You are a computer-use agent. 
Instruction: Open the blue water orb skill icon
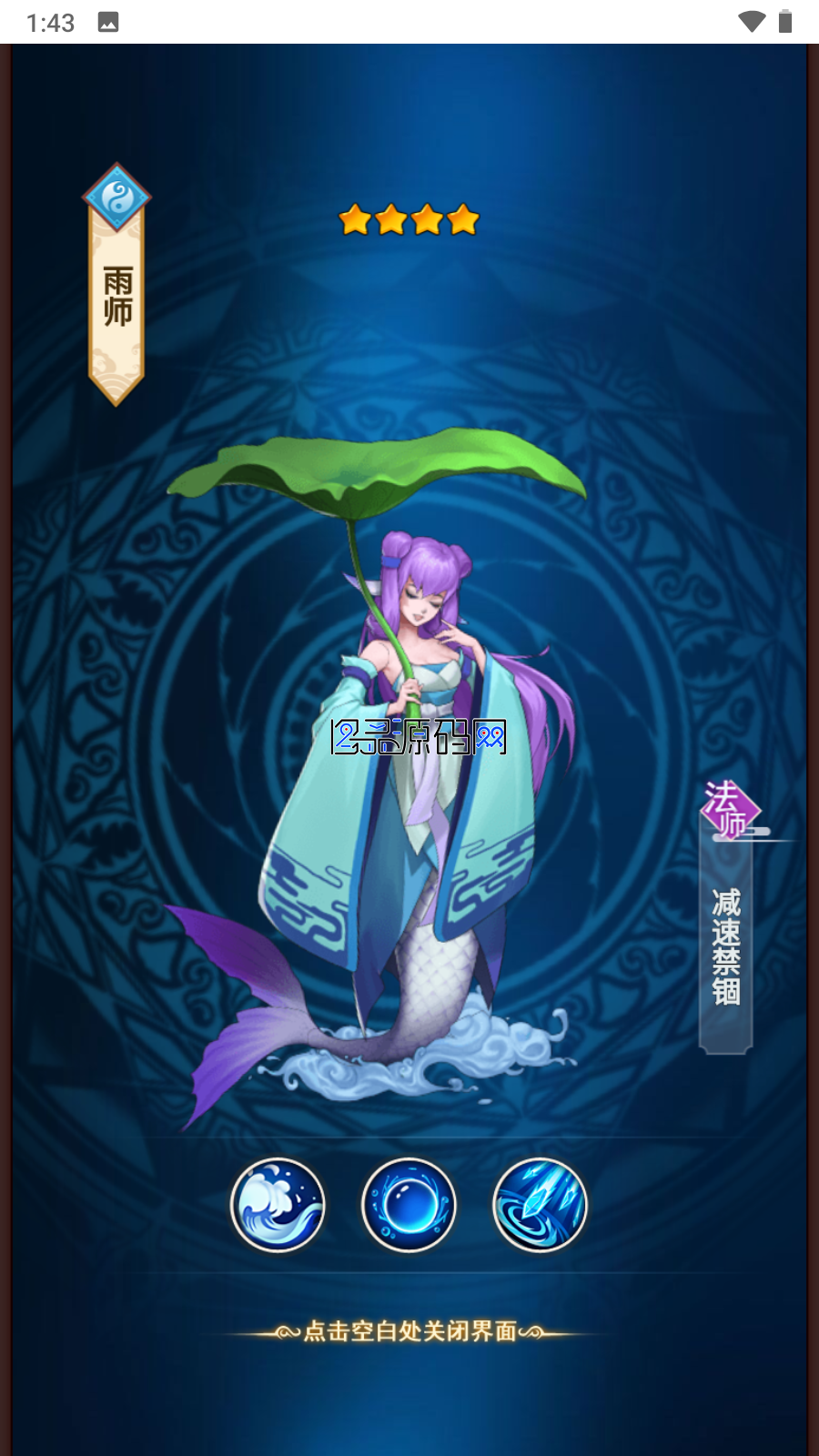[409, 1205]
